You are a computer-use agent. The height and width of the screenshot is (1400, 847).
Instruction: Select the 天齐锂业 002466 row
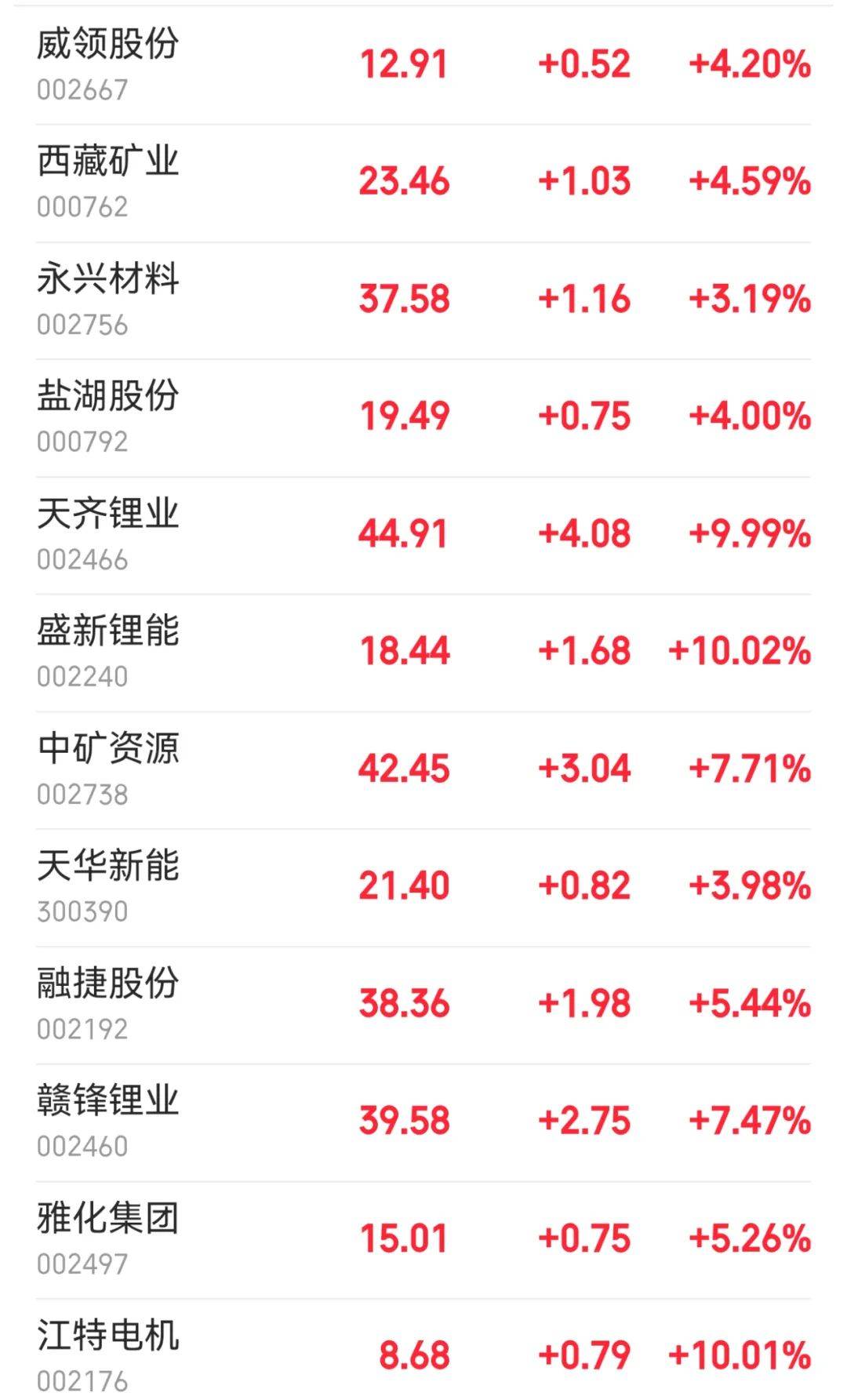click(x=423, y=536)
